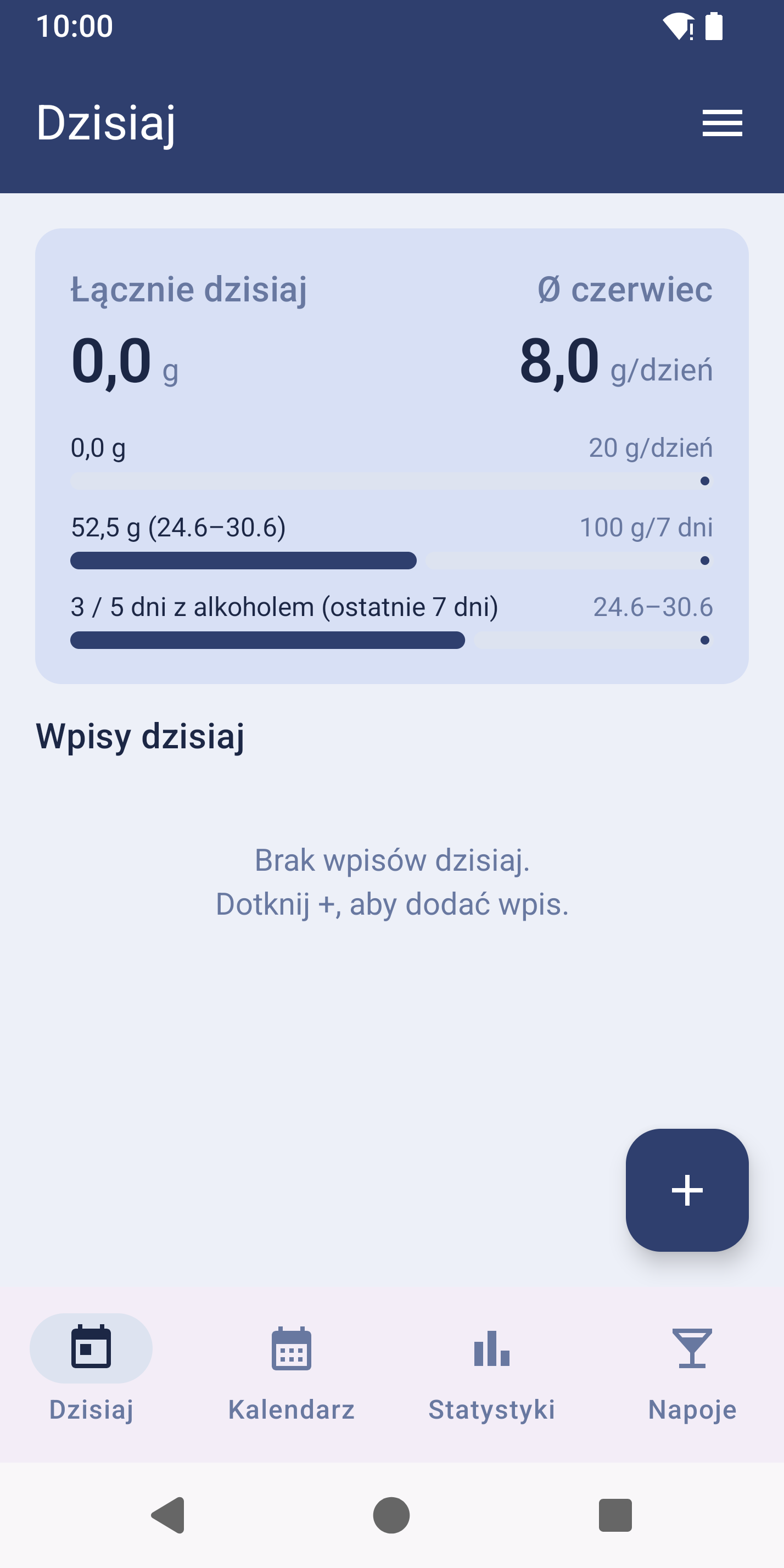Screen dimensions: 784x1568
Task: Add a new drink entry with plus button
Action: coord(687,1190)
